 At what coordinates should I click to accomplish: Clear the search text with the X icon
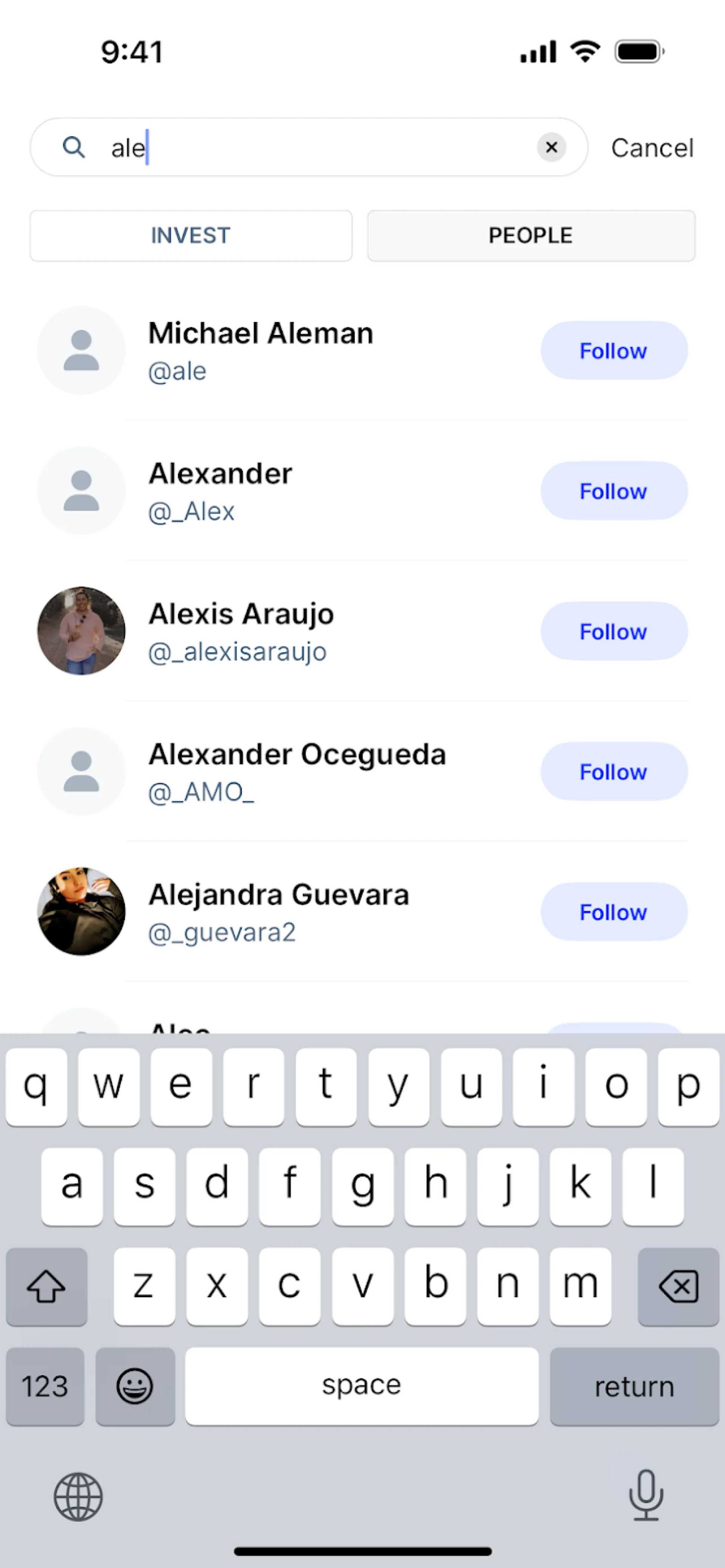click(551, 147)
